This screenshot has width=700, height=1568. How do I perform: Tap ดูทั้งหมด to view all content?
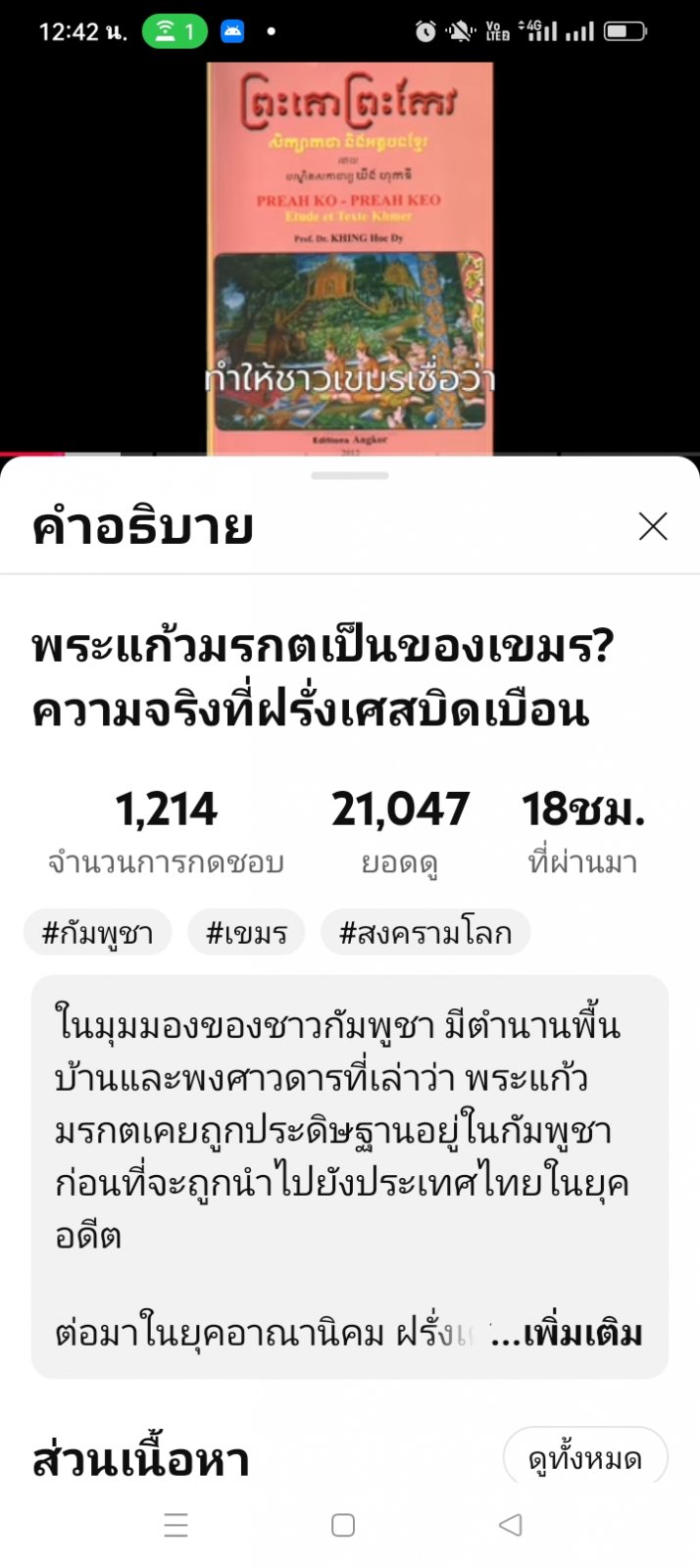pos(585,1459)
